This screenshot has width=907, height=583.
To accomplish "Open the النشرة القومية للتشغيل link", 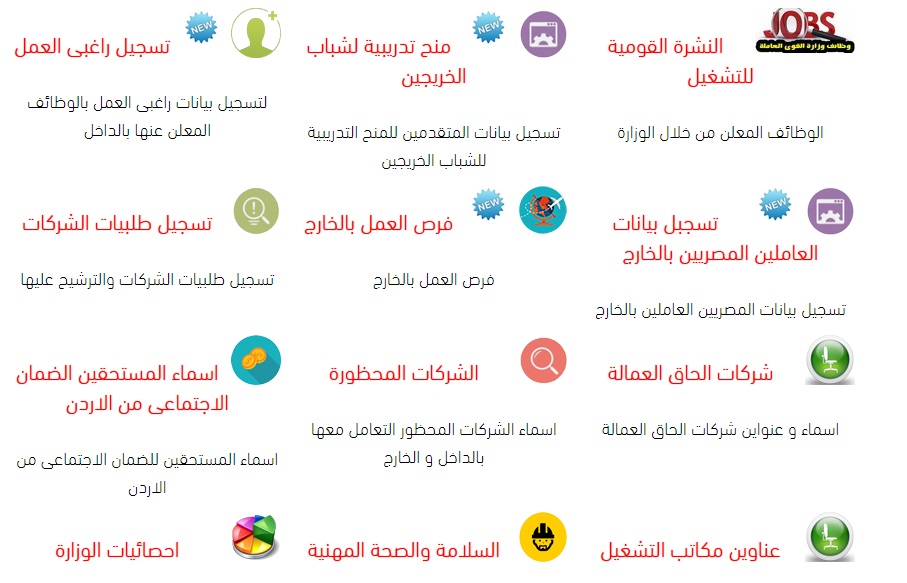I will point(679,48).
